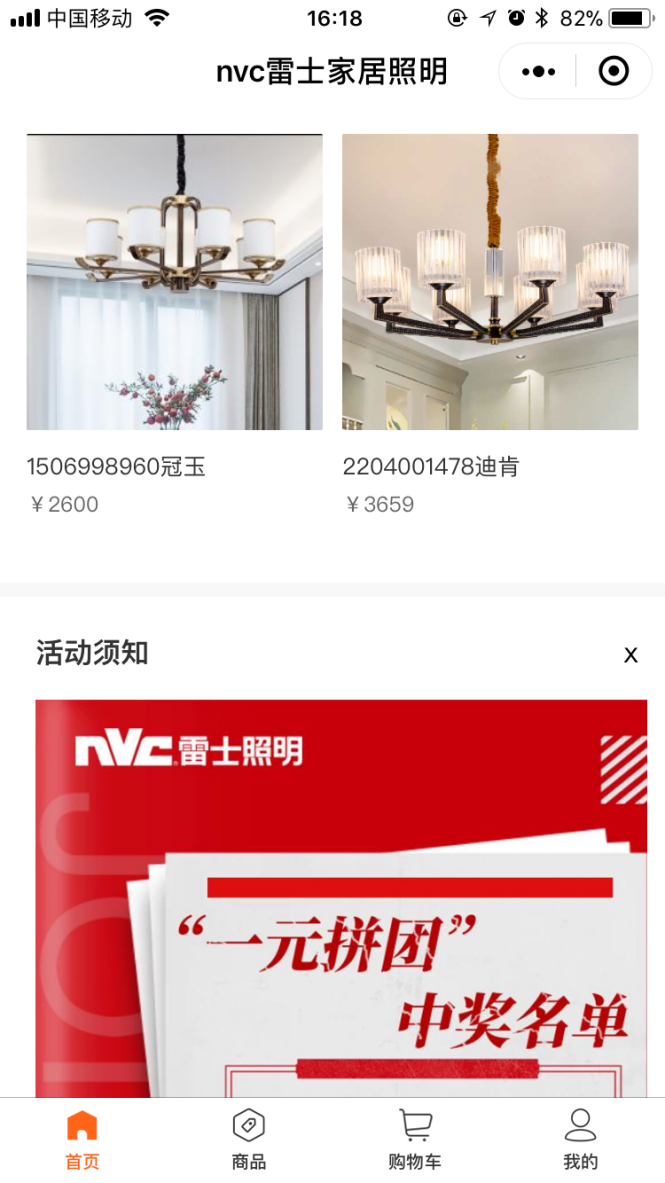The image size is (665, 1183).
Task: Close the mini program with the circle button
Action: pyautogui.click(x=613, y=71)
